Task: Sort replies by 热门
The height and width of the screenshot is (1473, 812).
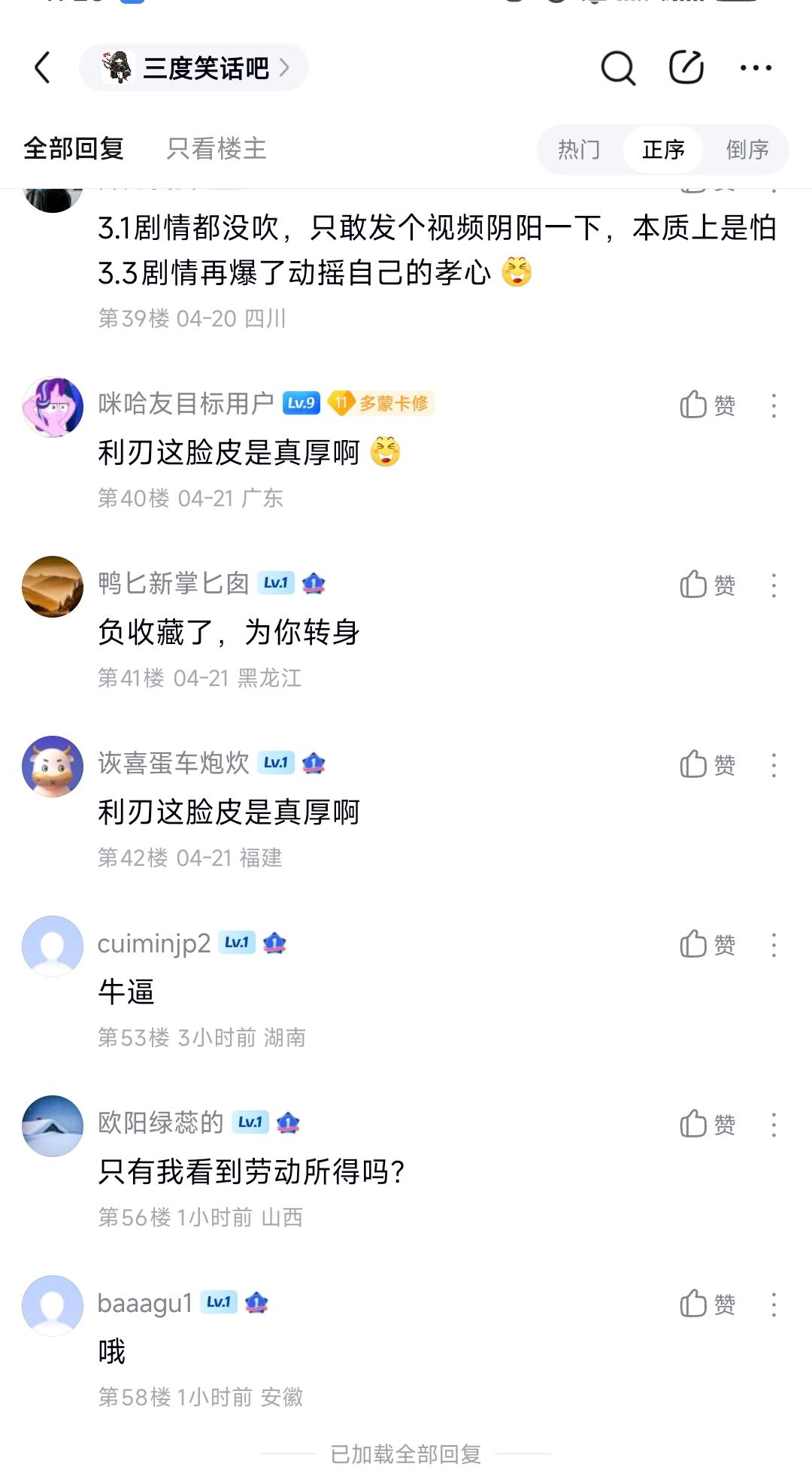Action: pyautogui.click(x=579, y=150)
